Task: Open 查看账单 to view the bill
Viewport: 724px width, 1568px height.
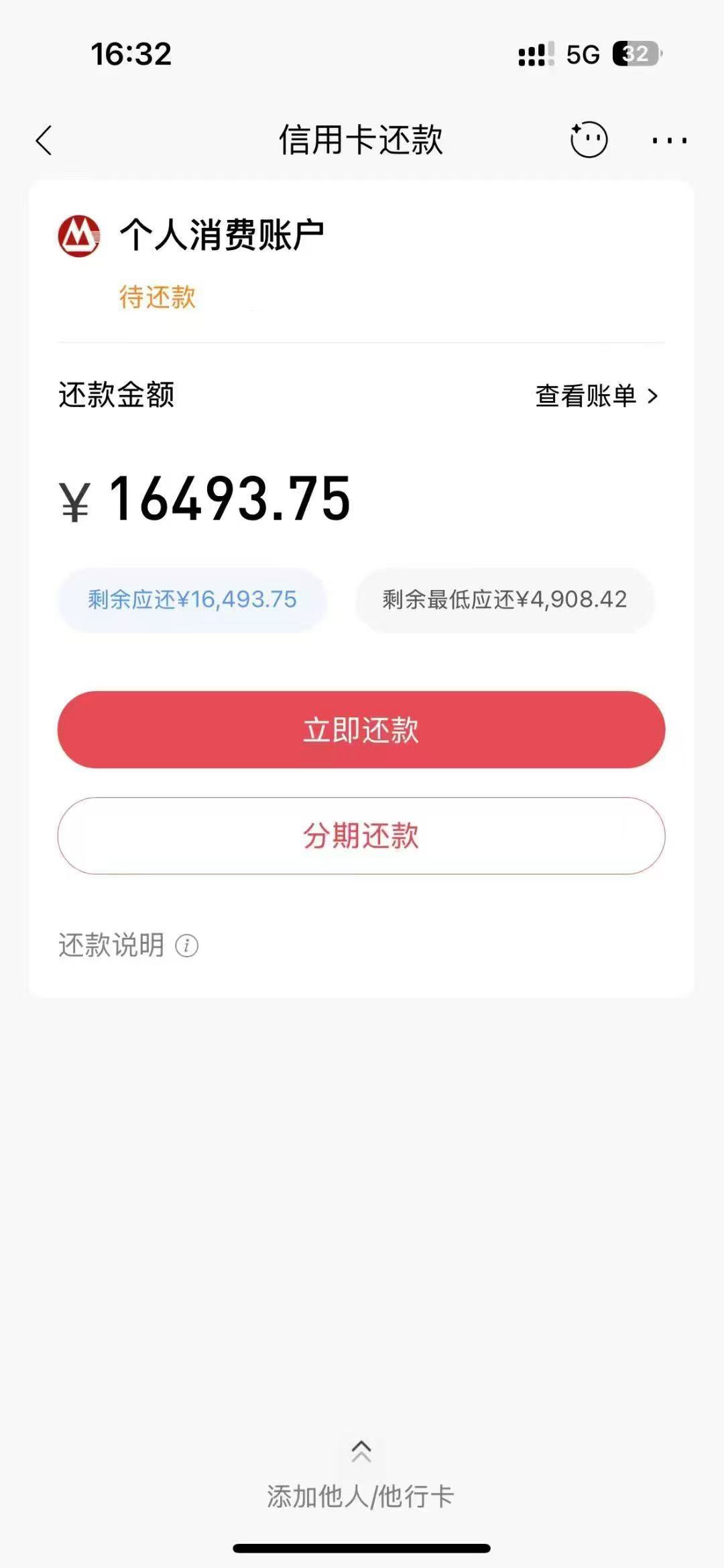Action: pos(596,396)
